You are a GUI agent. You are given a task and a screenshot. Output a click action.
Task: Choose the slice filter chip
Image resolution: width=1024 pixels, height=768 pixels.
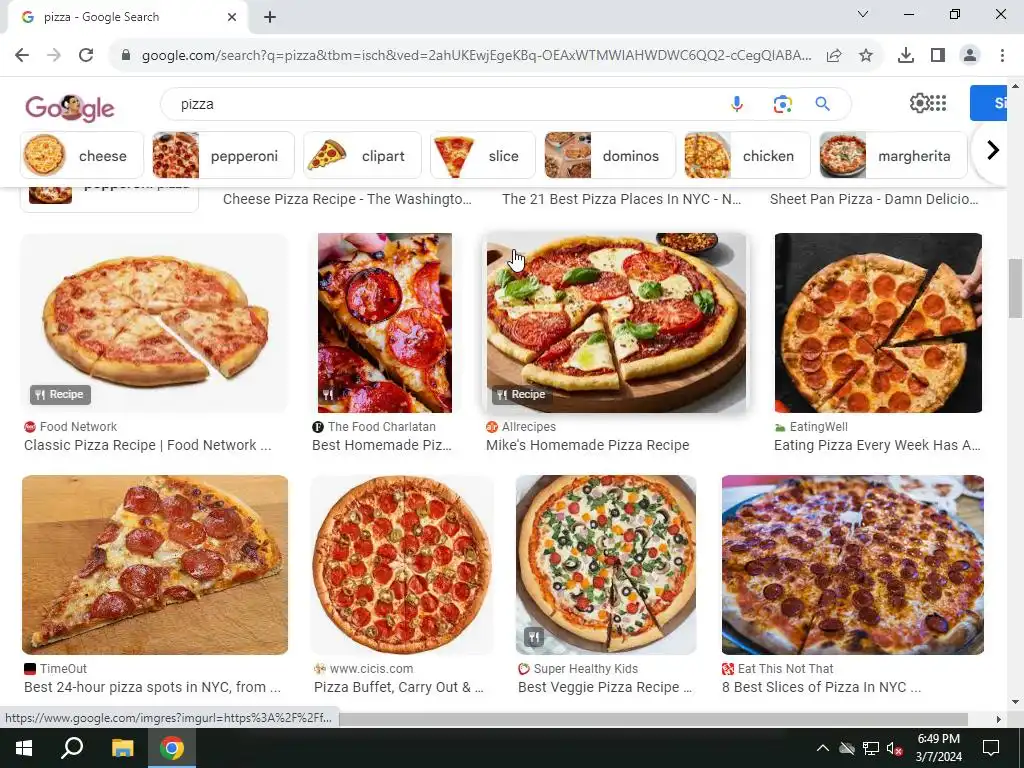[481, 156]
